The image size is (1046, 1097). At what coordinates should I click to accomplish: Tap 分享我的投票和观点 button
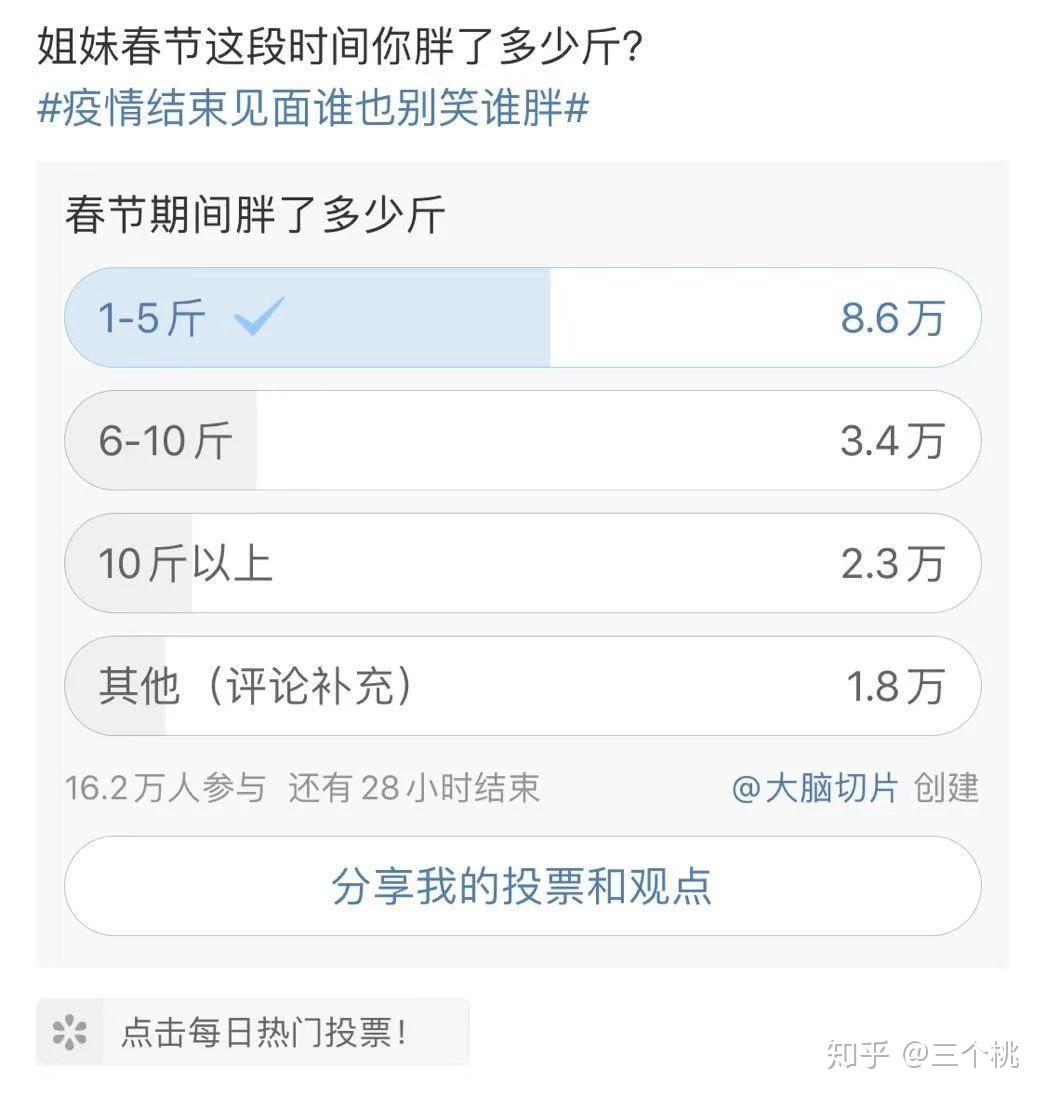click(x=523, y=886)
